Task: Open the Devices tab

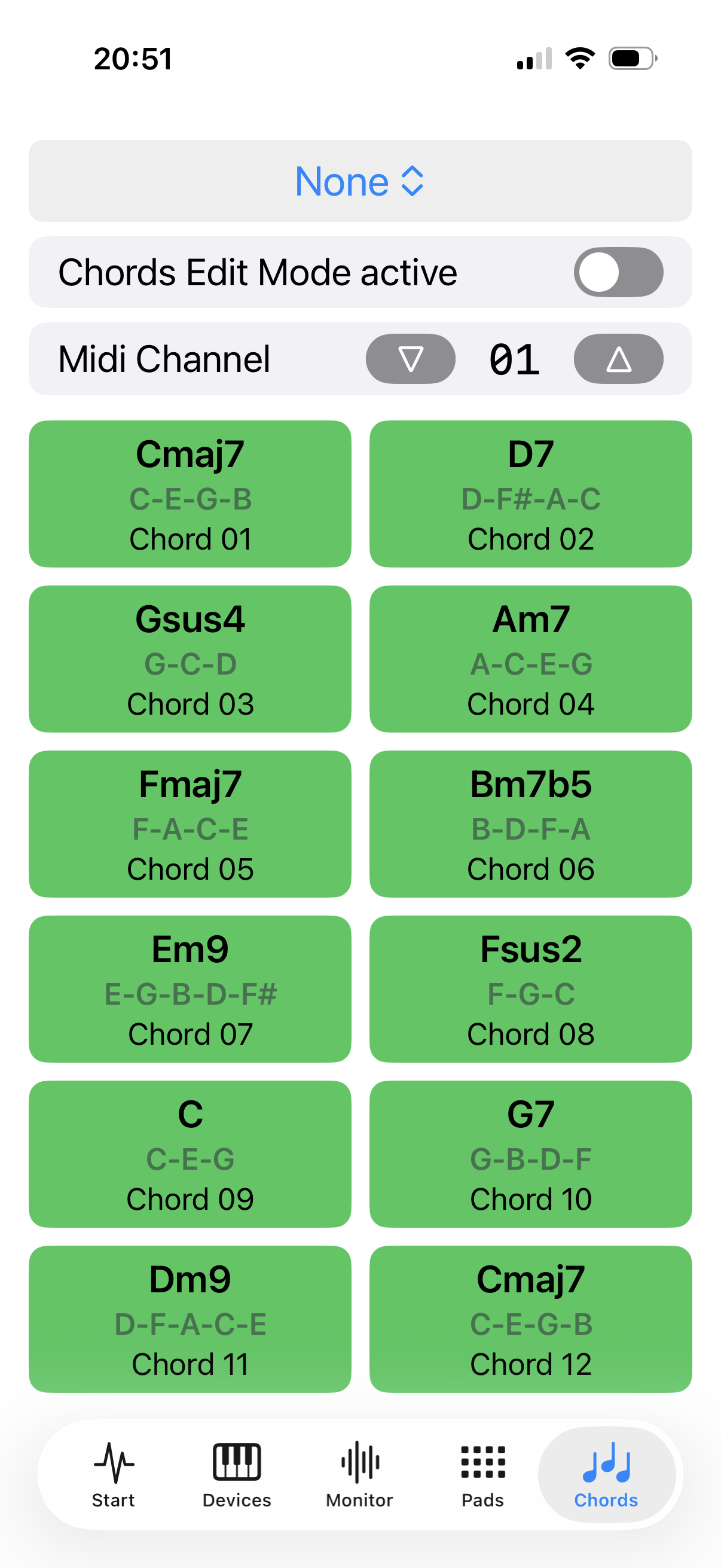Action: 237,1474
